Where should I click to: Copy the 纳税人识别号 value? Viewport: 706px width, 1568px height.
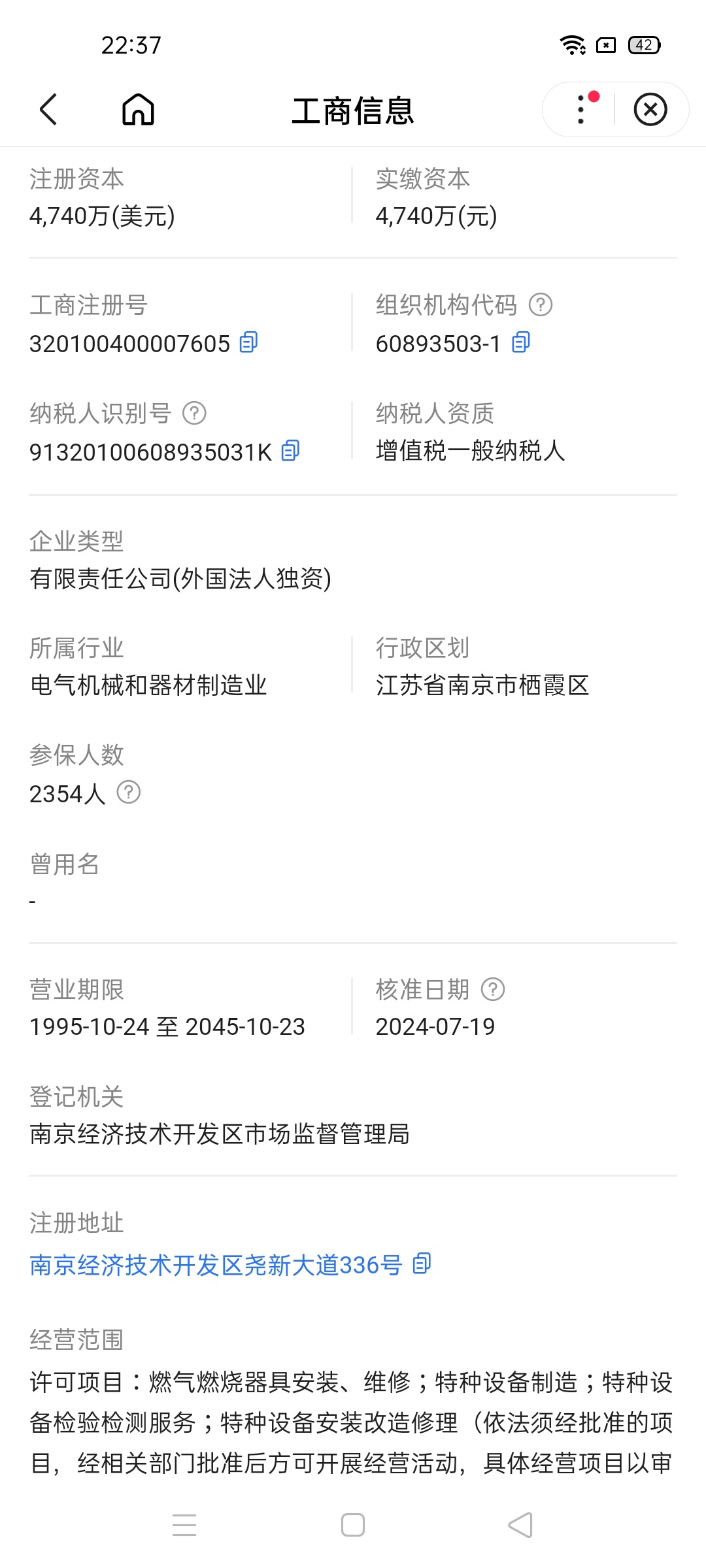click(290, 451)
